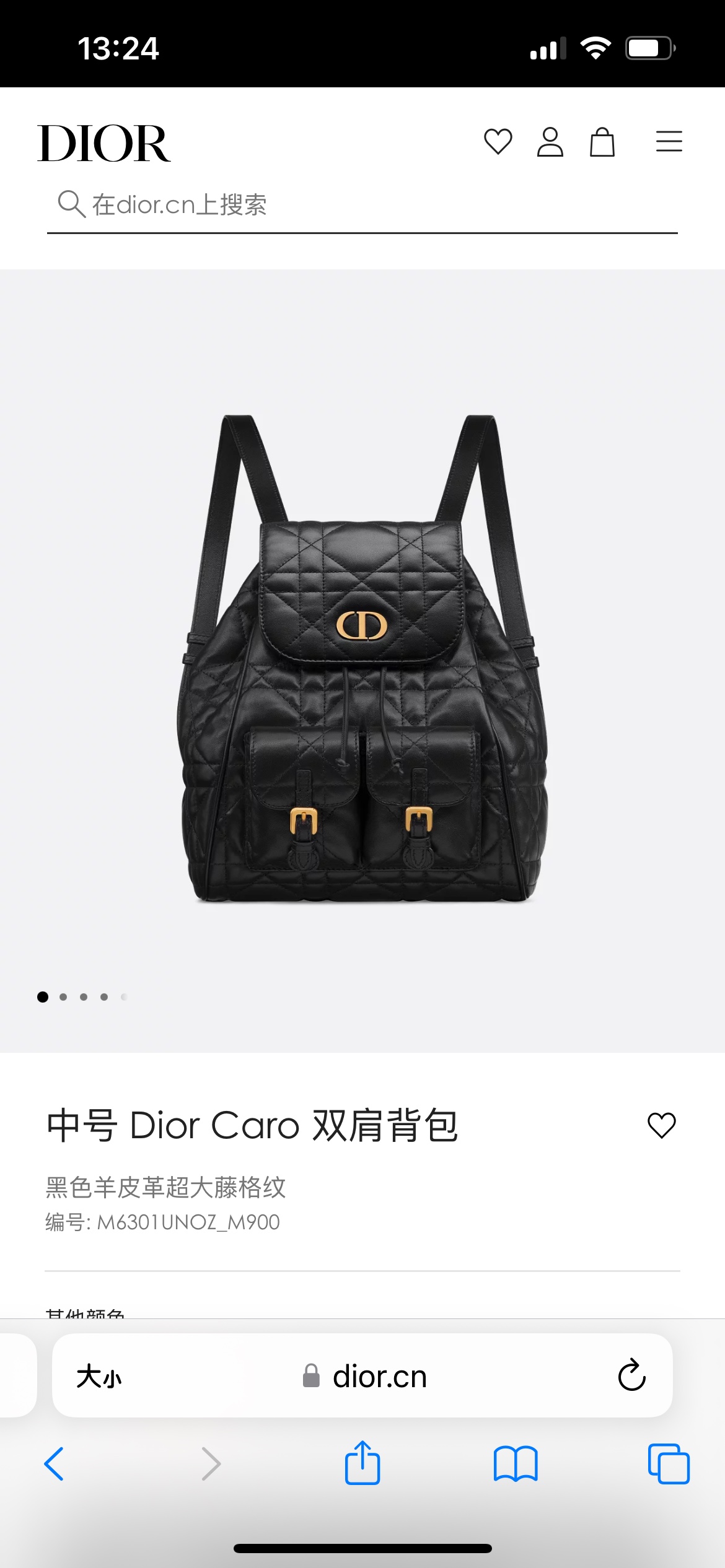
Task: Add Dior Caro backpack to wishlist
Action: click(661, 1125)
